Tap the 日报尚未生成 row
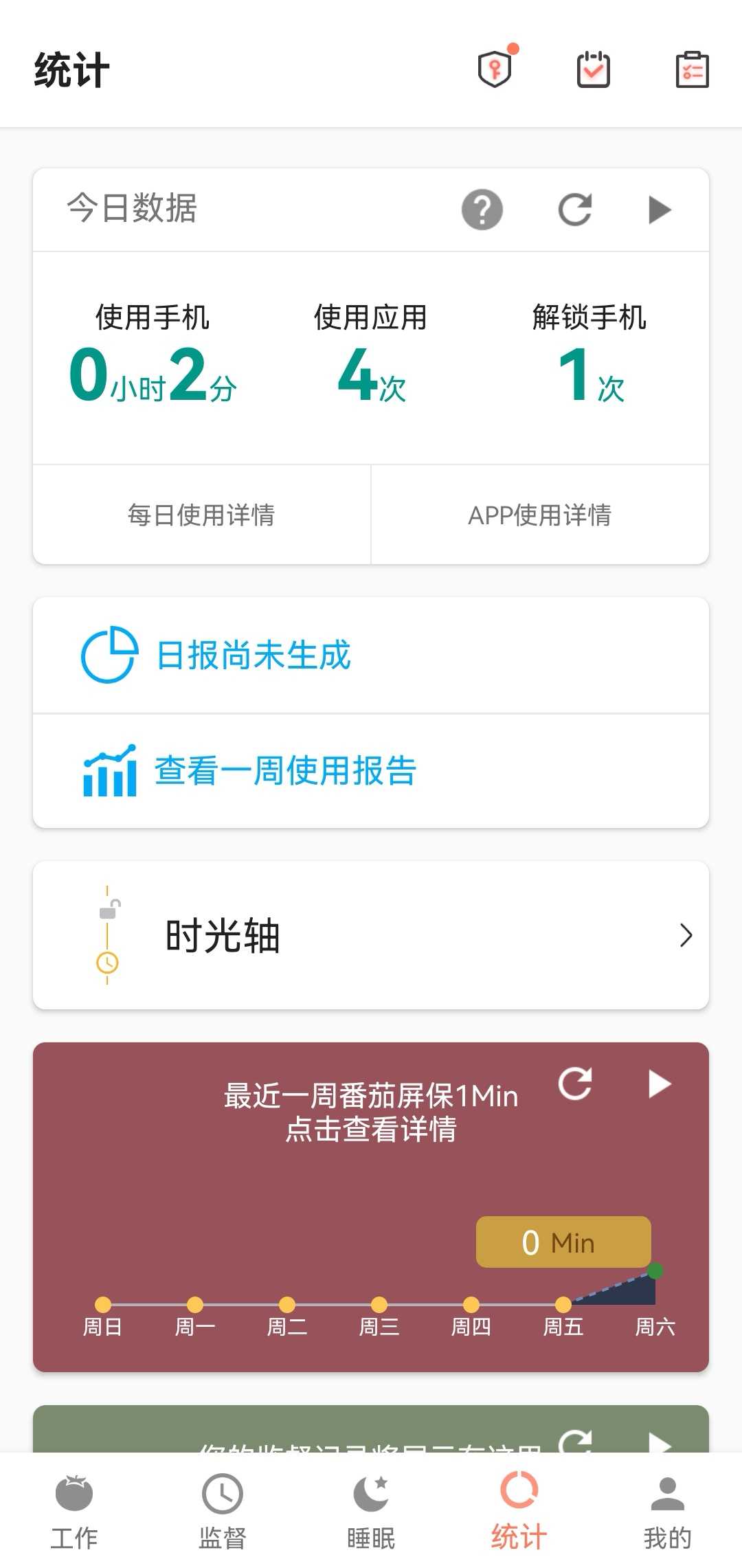 (x=371, y=655)
